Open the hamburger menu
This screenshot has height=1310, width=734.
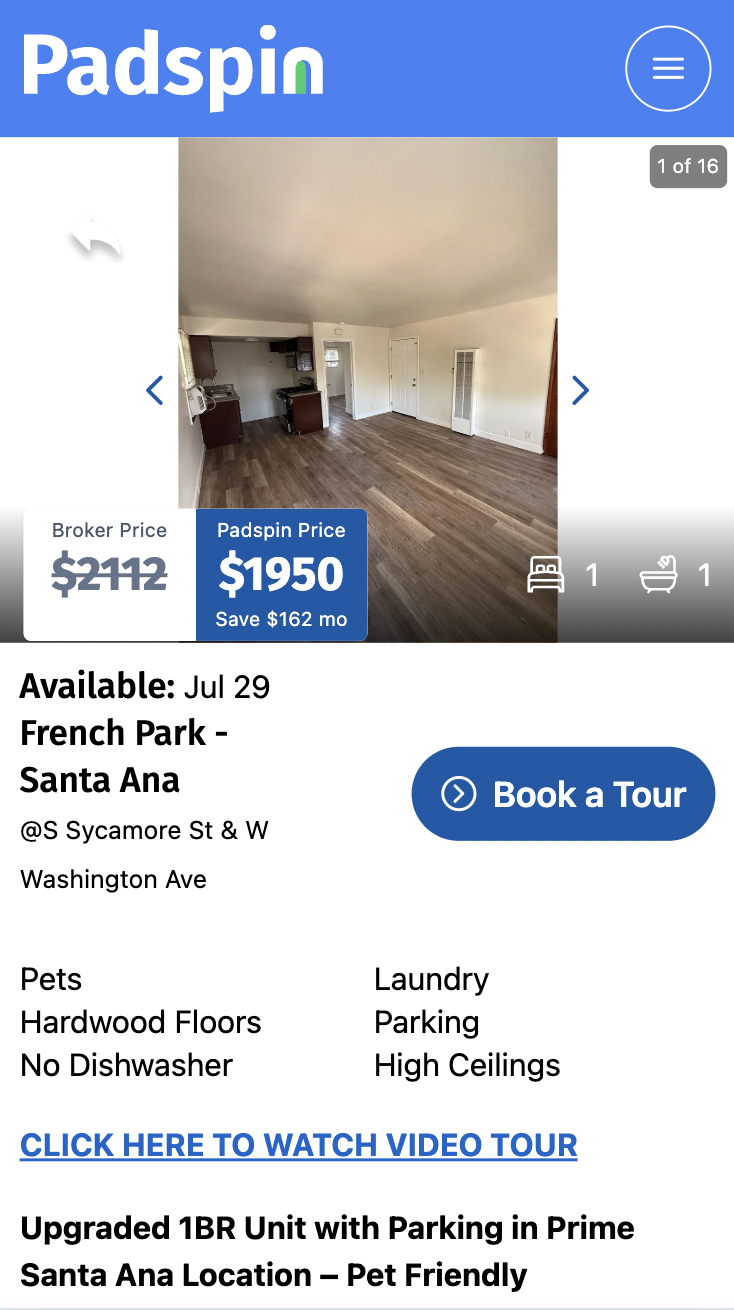tap(668, 68)
